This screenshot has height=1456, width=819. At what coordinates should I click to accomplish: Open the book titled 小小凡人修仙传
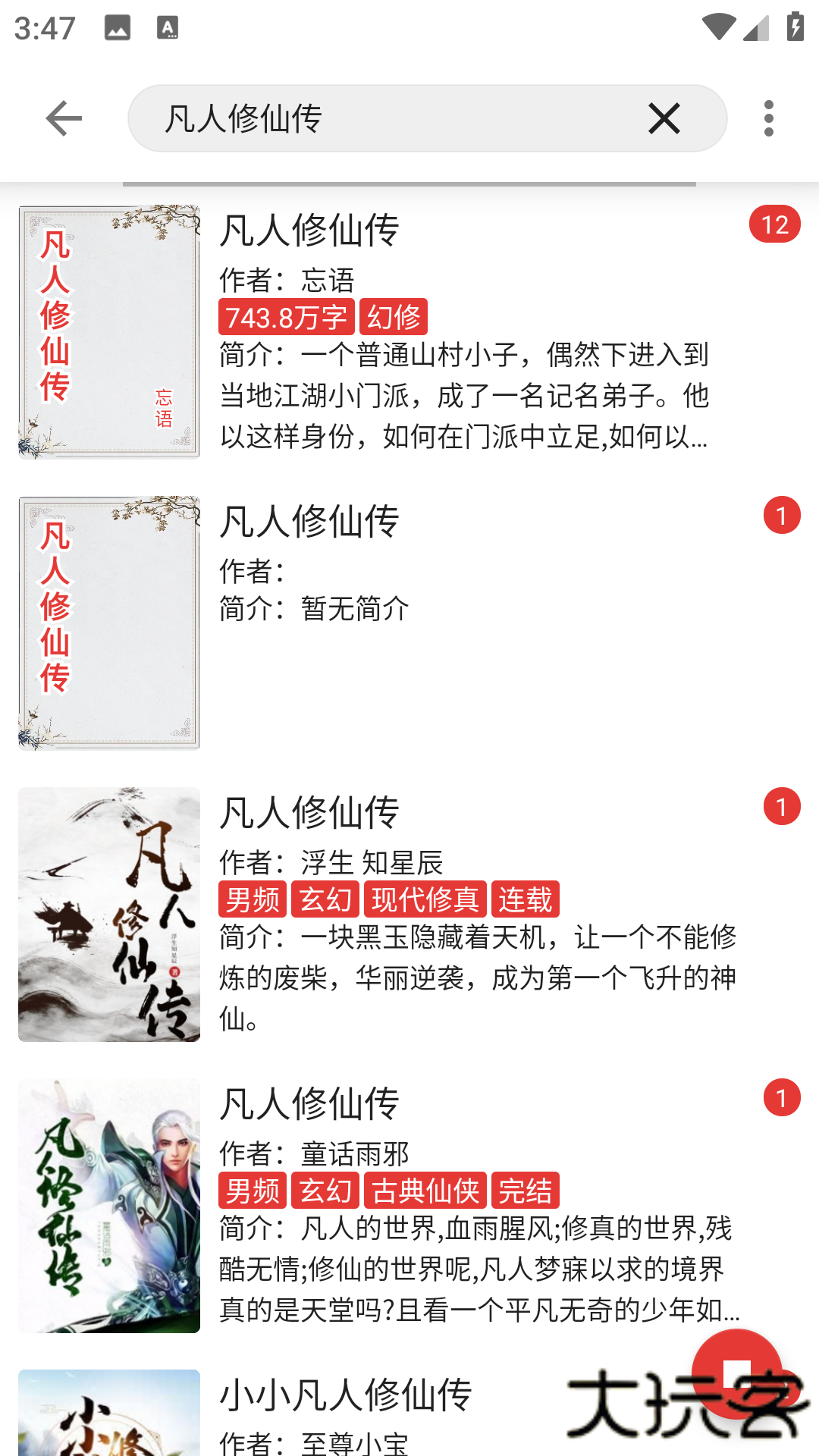pos(346,1392)
